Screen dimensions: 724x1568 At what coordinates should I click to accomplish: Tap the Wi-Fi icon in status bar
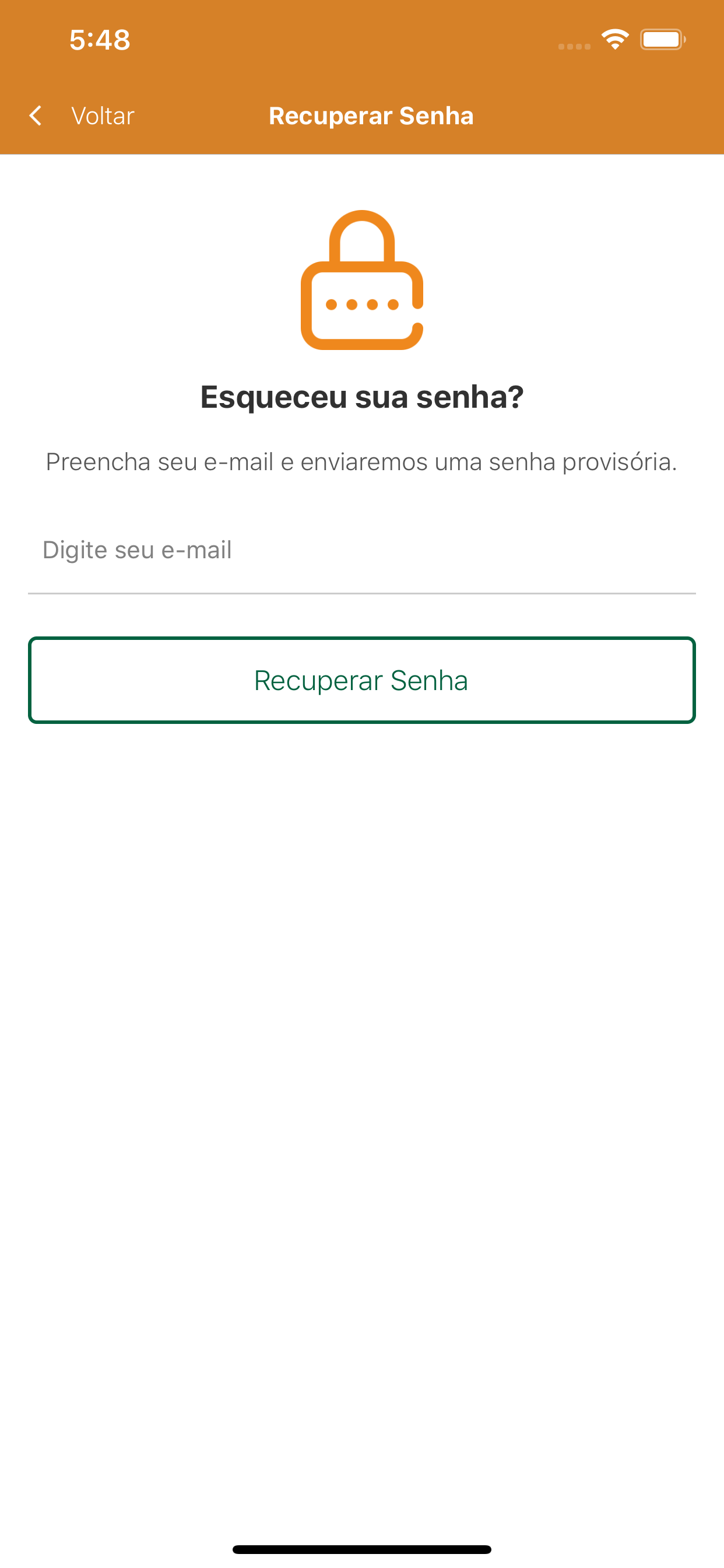tap(614, 39)
